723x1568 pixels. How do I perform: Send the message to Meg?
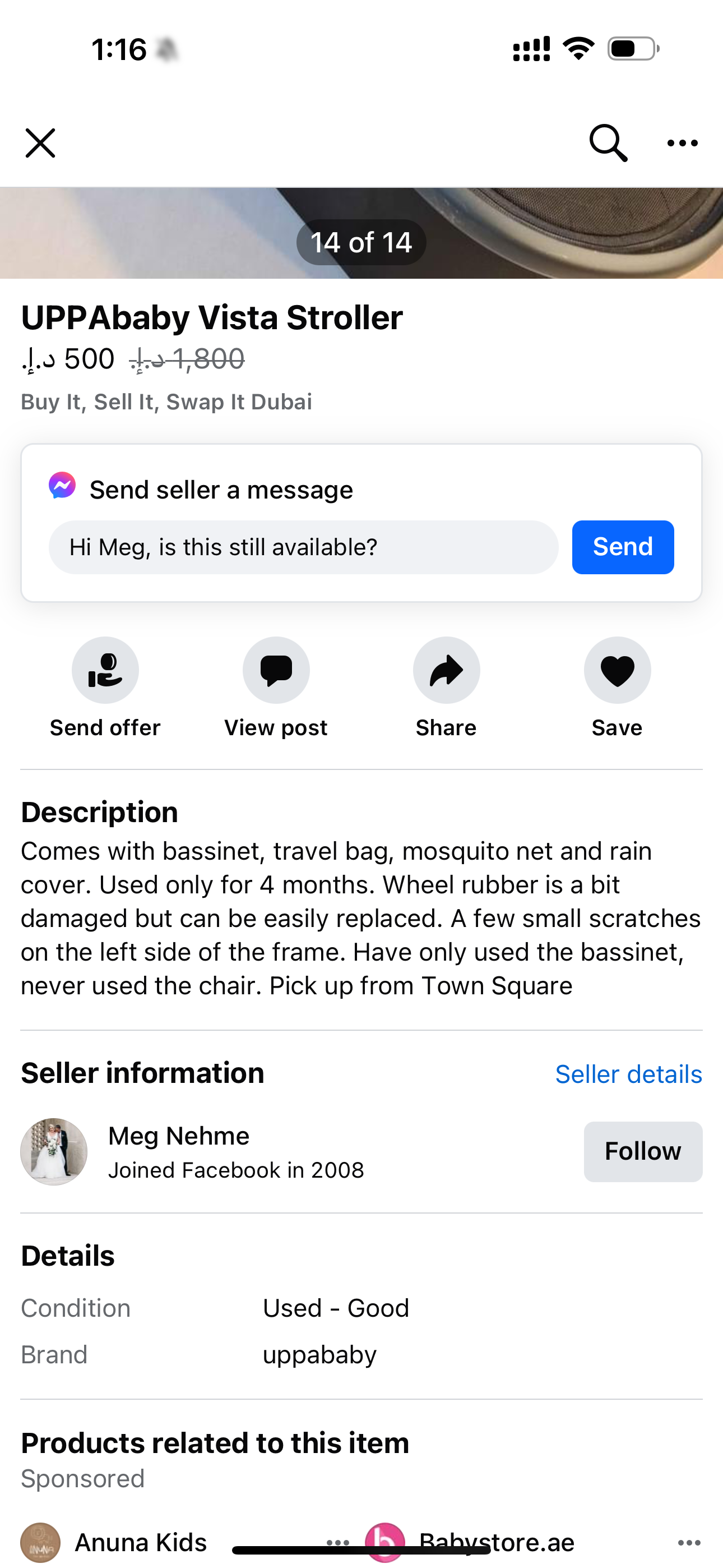(x=623, y=547)
